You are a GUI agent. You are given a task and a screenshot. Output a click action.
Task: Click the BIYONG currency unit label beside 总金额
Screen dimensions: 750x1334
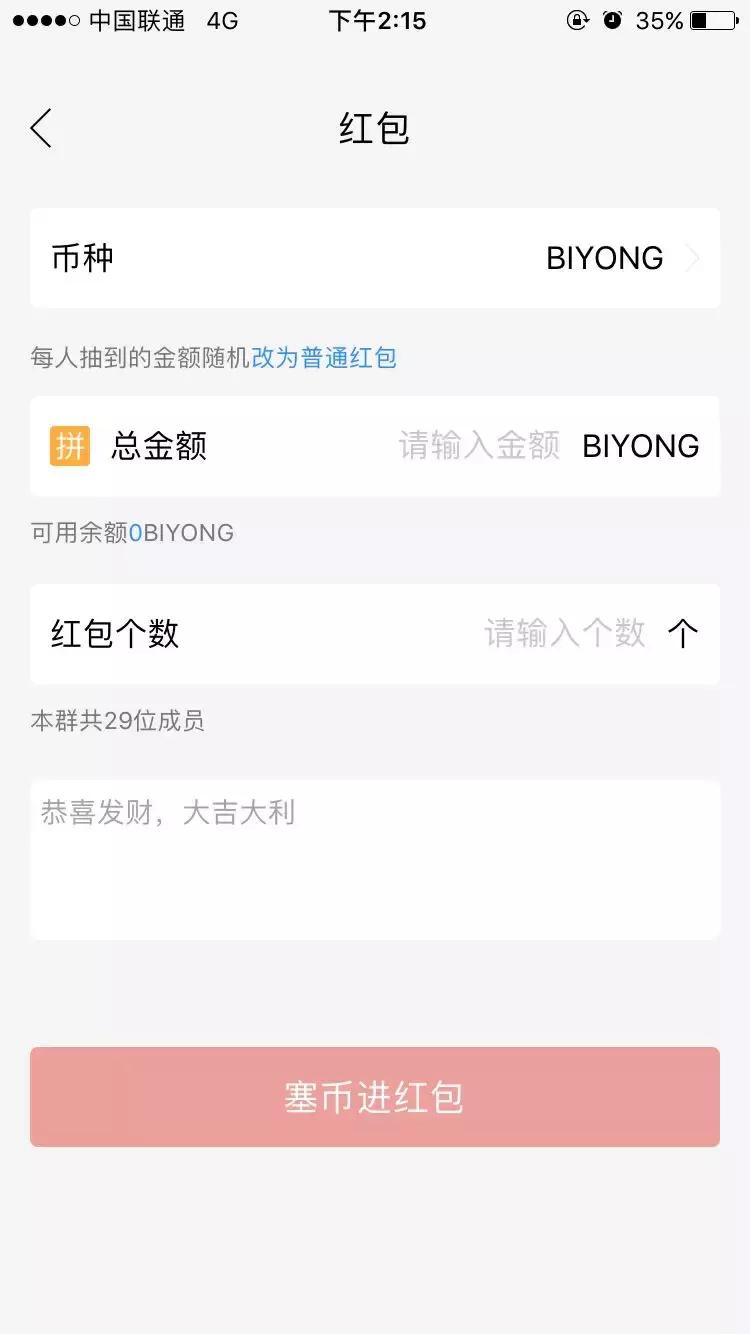tap(640, 446)
